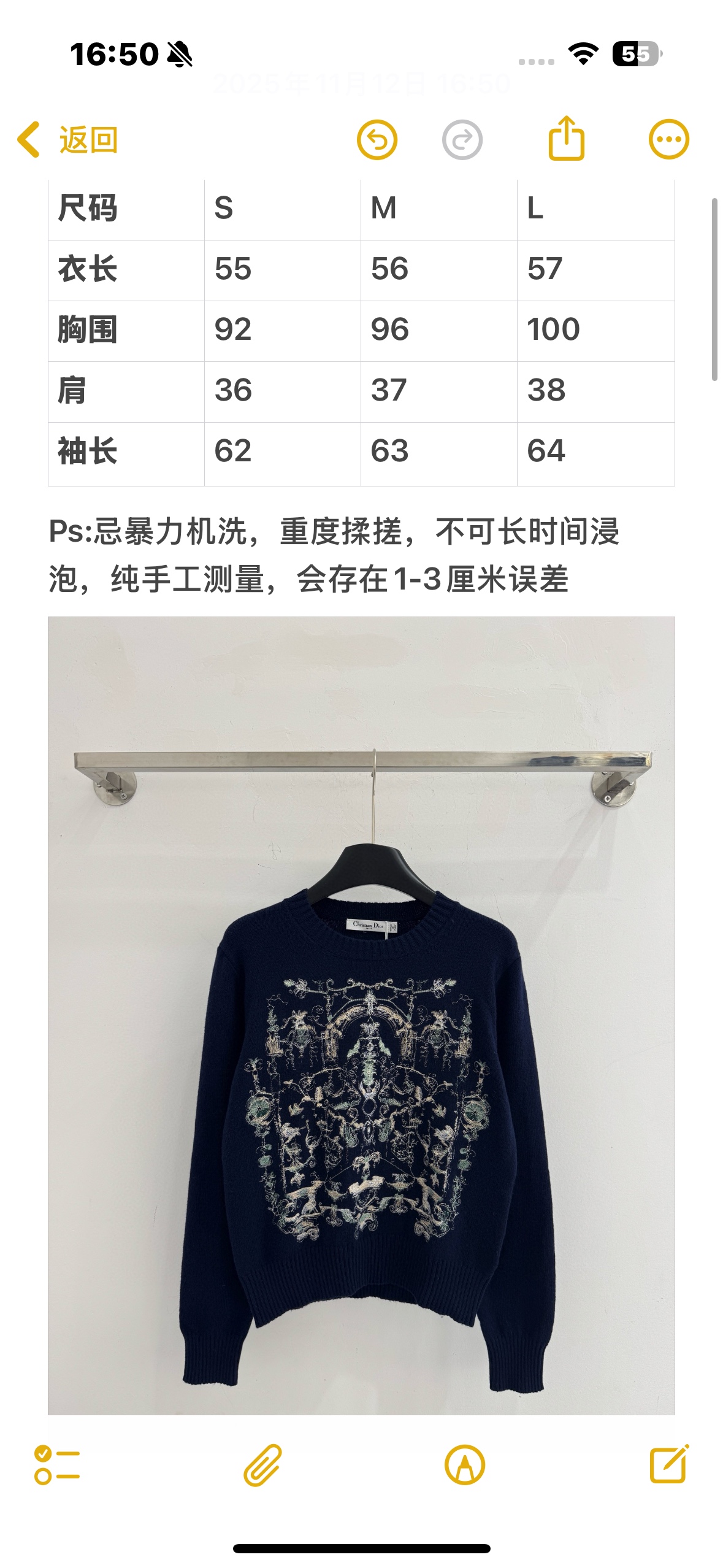
Task: Open the attachment paperclip
Action: pyautogui.click(x=262, y=1465)
